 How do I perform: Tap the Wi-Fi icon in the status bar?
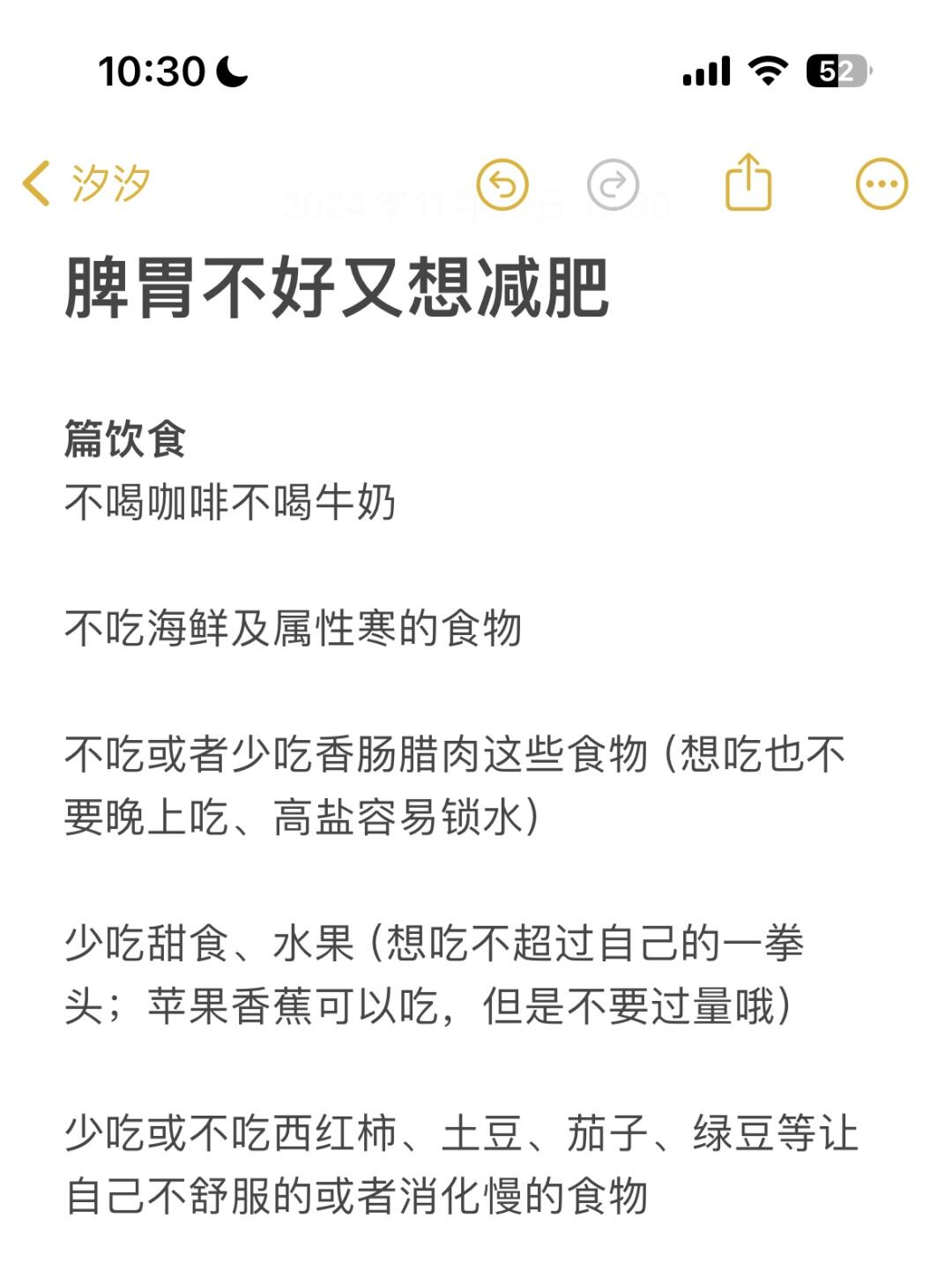(x=765, y=70)
